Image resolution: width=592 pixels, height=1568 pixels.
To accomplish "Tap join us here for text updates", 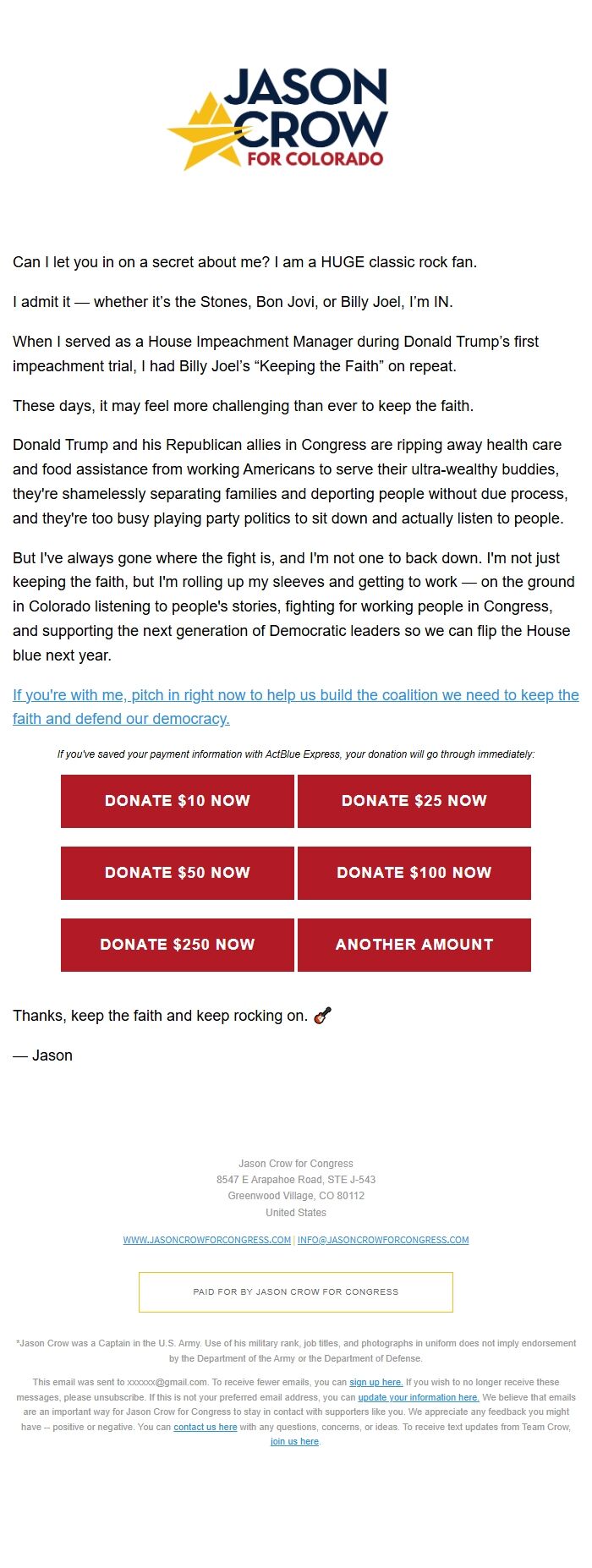I will coord(294,1441).
